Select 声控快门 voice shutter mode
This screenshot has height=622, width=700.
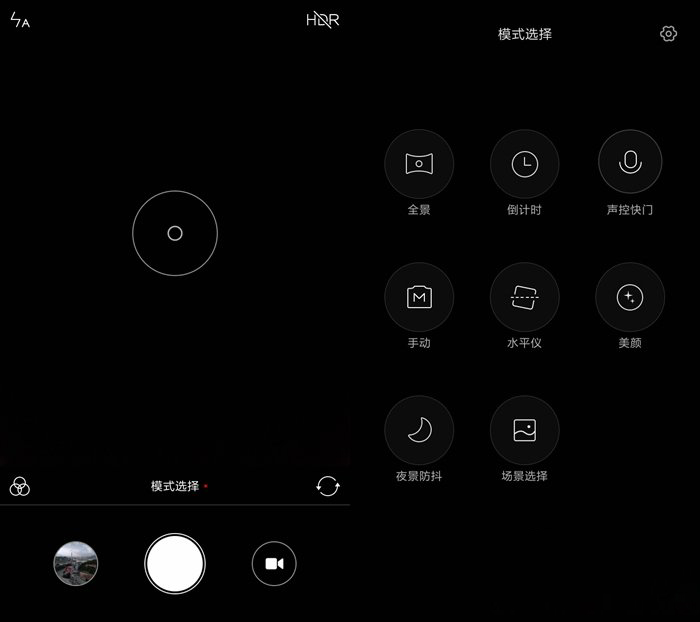click(x=630, y=164)
